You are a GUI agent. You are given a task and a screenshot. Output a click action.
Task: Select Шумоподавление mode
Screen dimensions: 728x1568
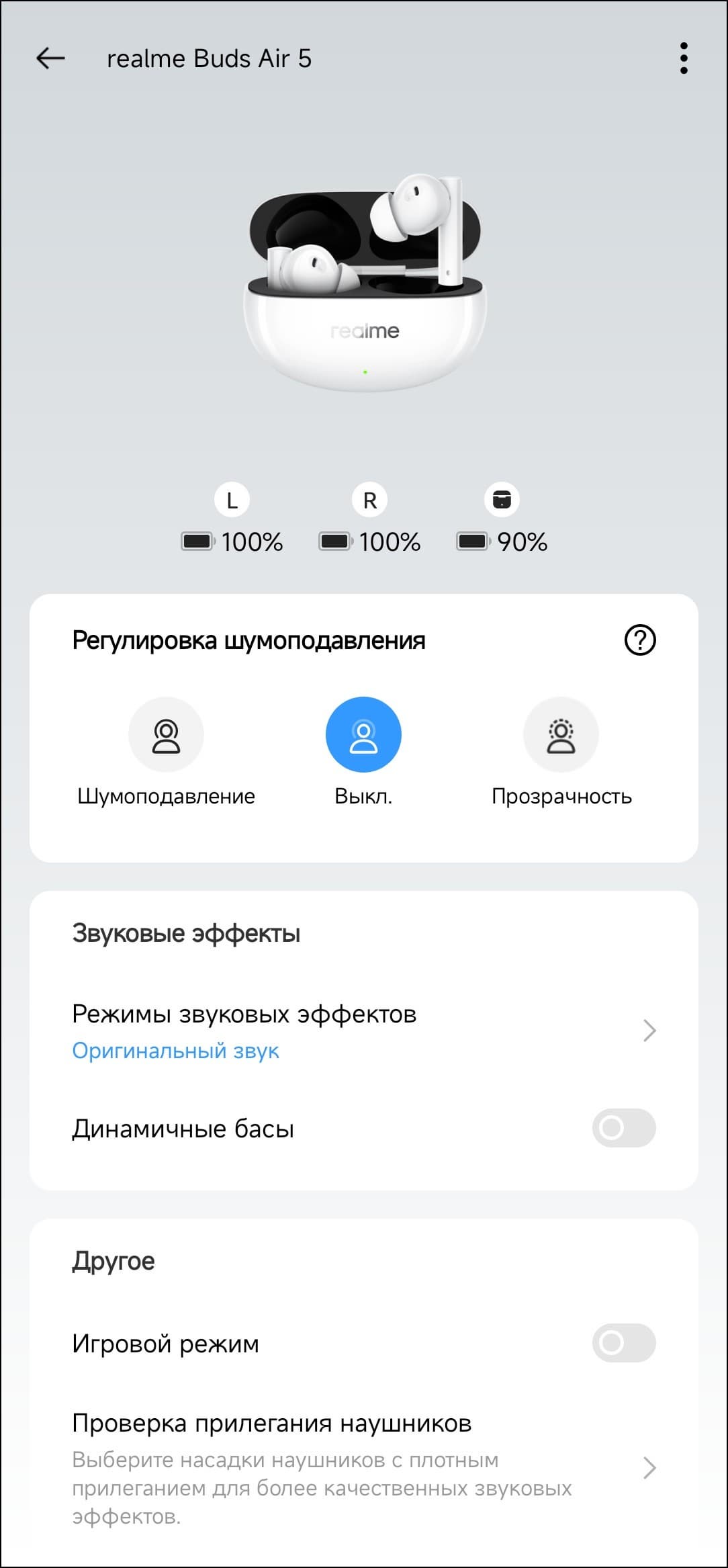pyautogui.click(x=166, y=736)
